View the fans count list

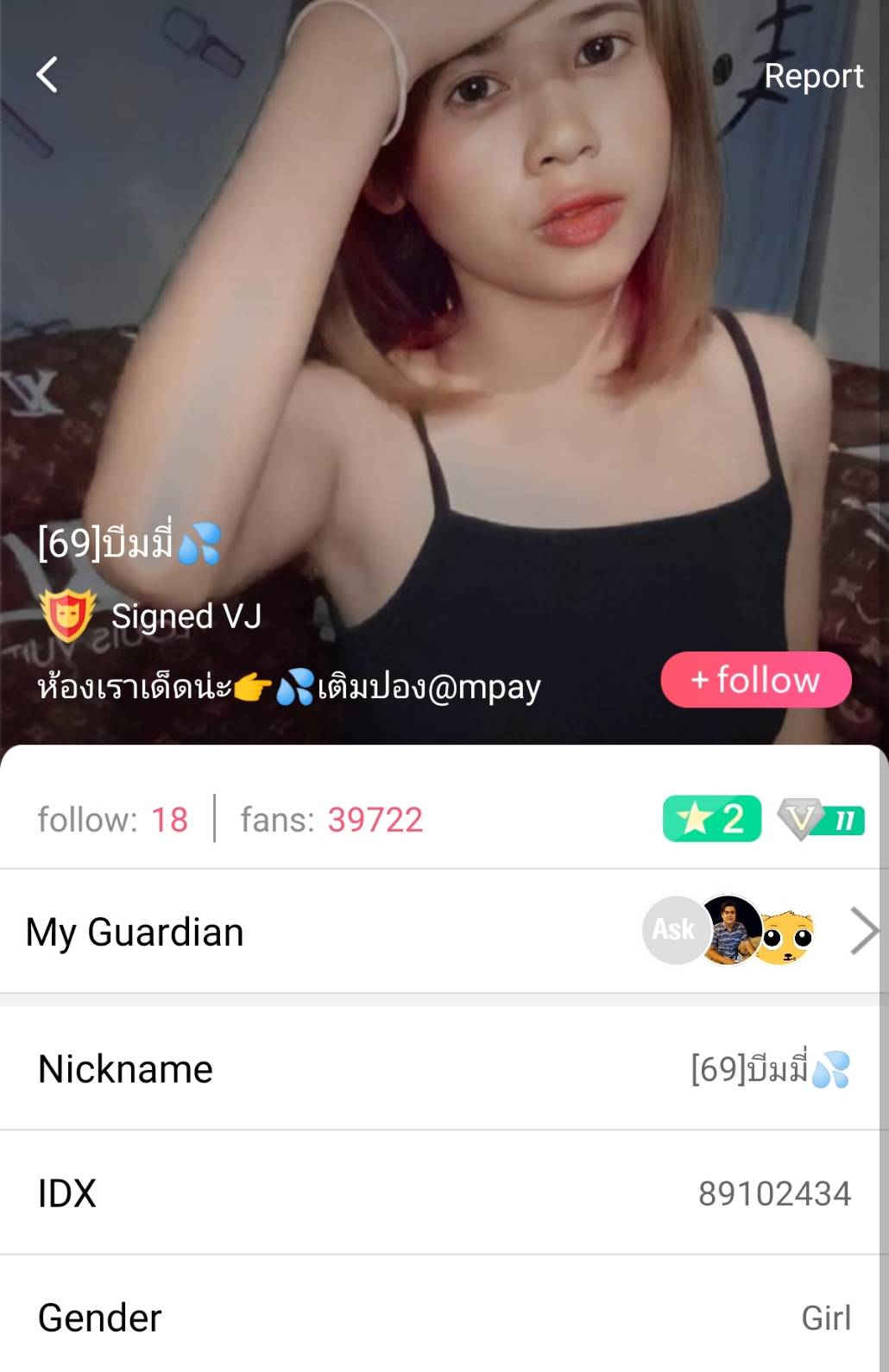click(x=332, y=819)
